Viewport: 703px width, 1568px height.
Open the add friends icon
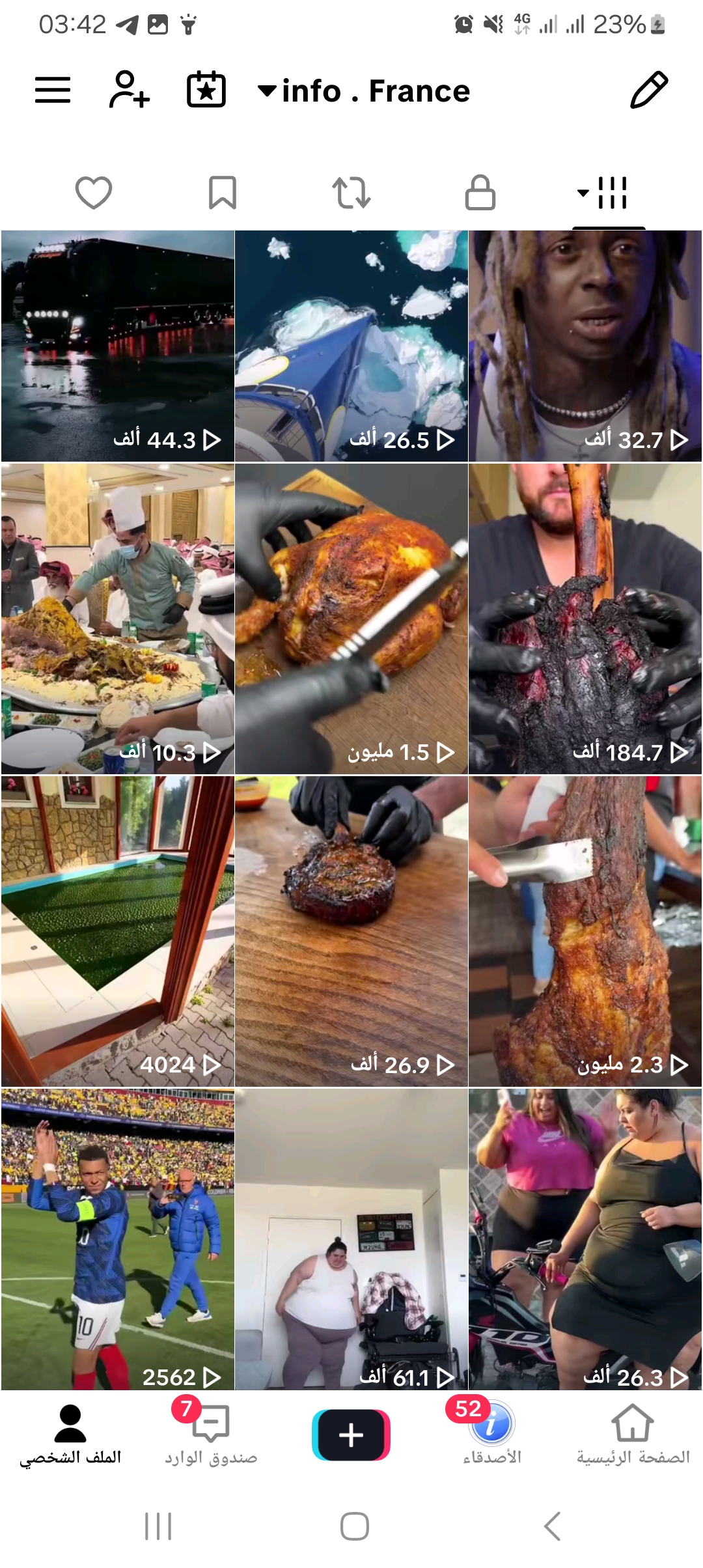tap(129, 89)
